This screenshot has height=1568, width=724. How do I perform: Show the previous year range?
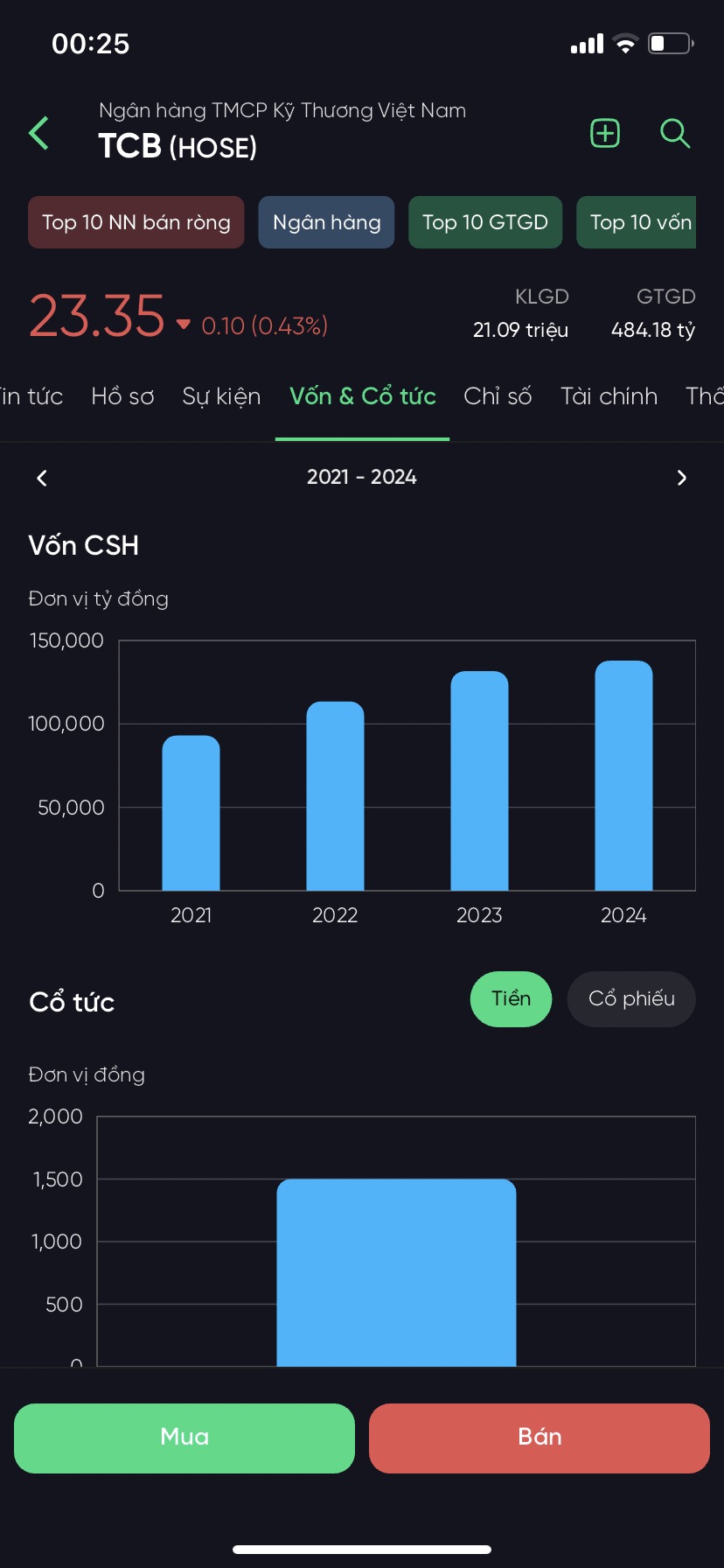tap(42, 478)
